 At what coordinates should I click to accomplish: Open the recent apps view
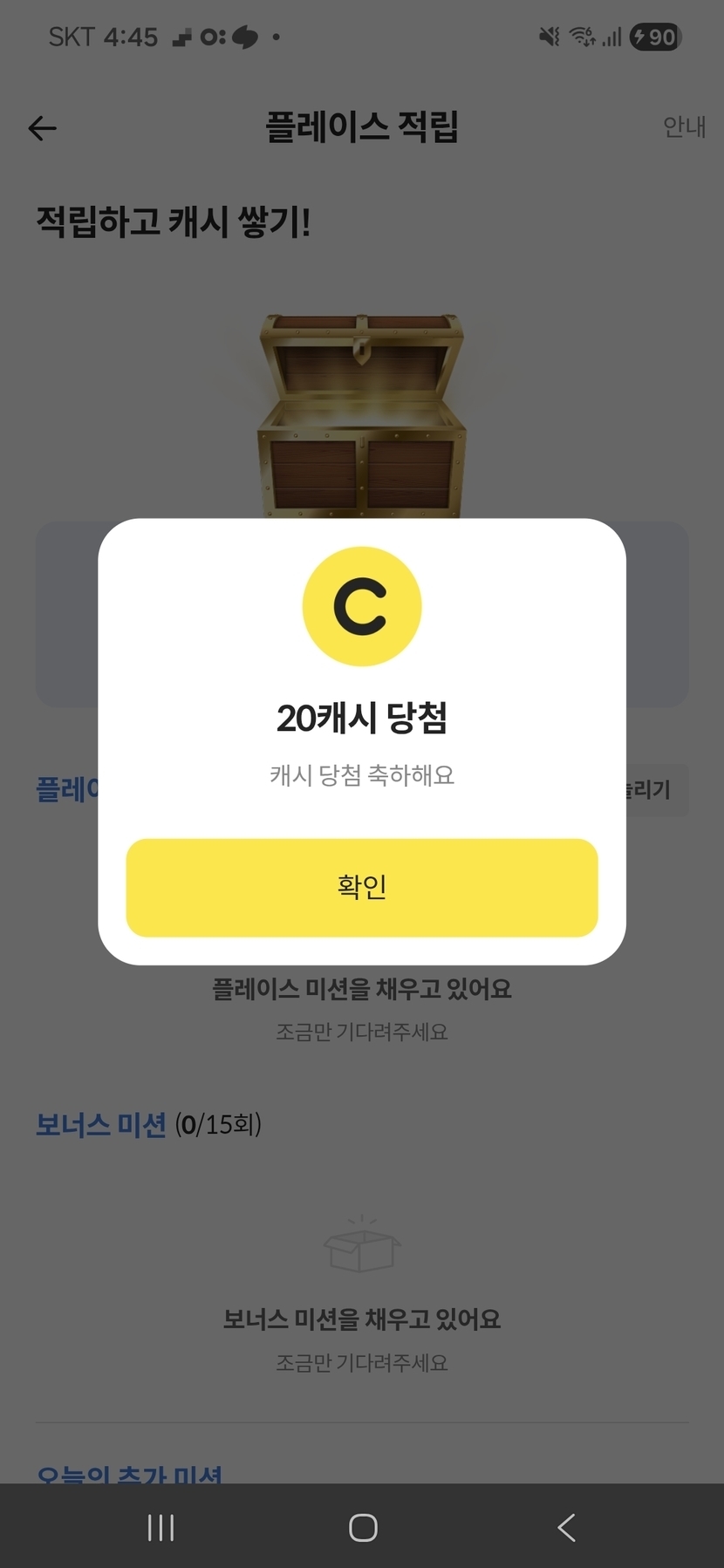coord(161,1527)
